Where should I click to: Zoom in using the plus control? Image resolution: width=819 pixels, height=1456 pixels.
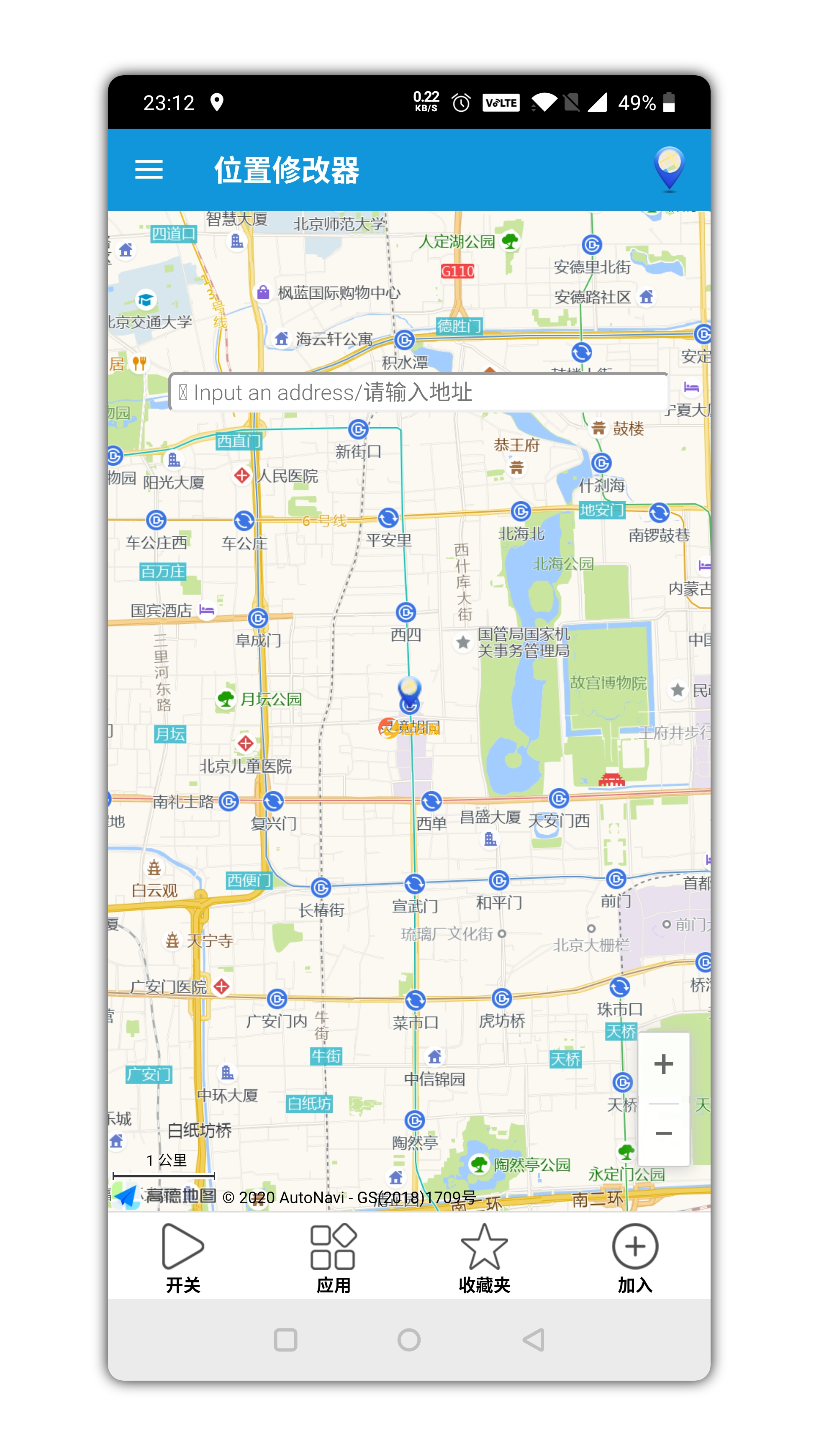[664, 1065]
